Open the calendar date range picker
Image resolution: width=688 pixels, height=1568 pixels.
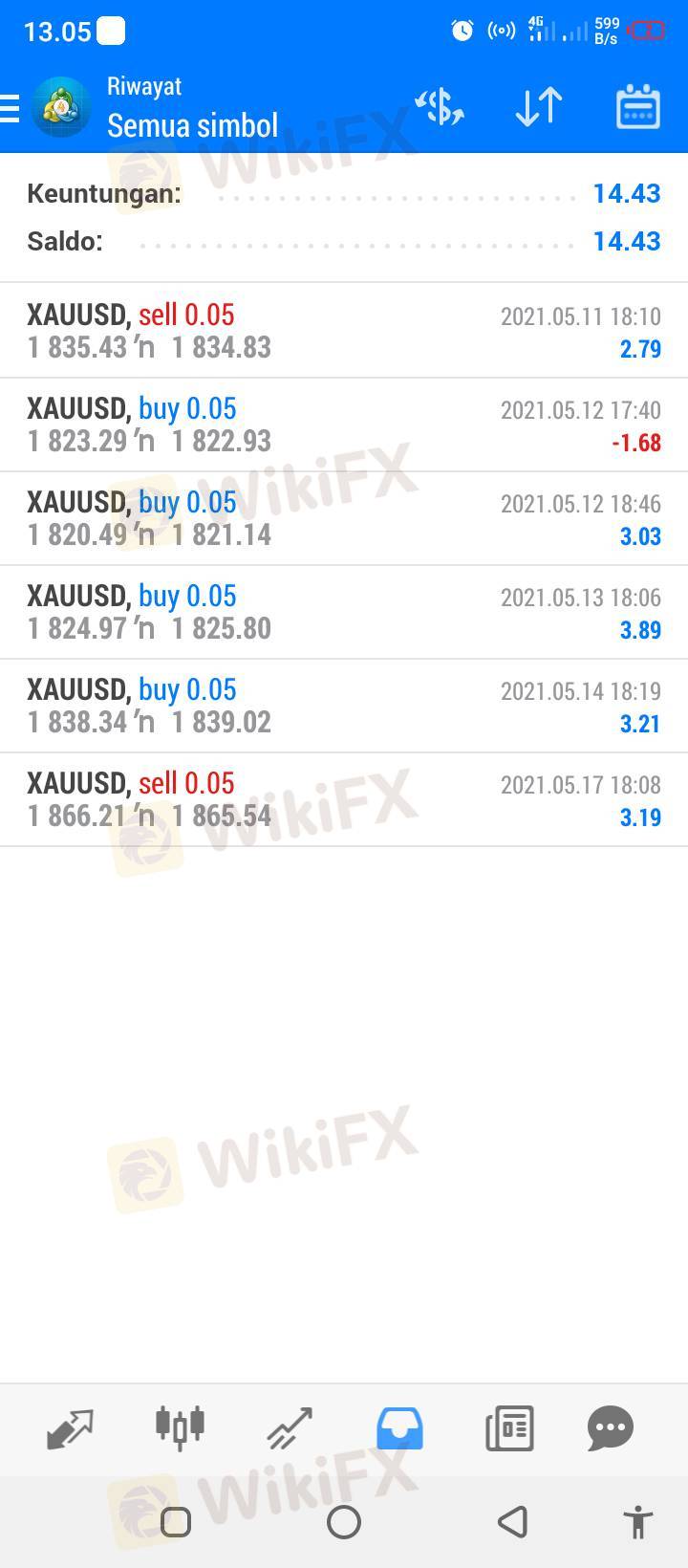click(637, 107)
